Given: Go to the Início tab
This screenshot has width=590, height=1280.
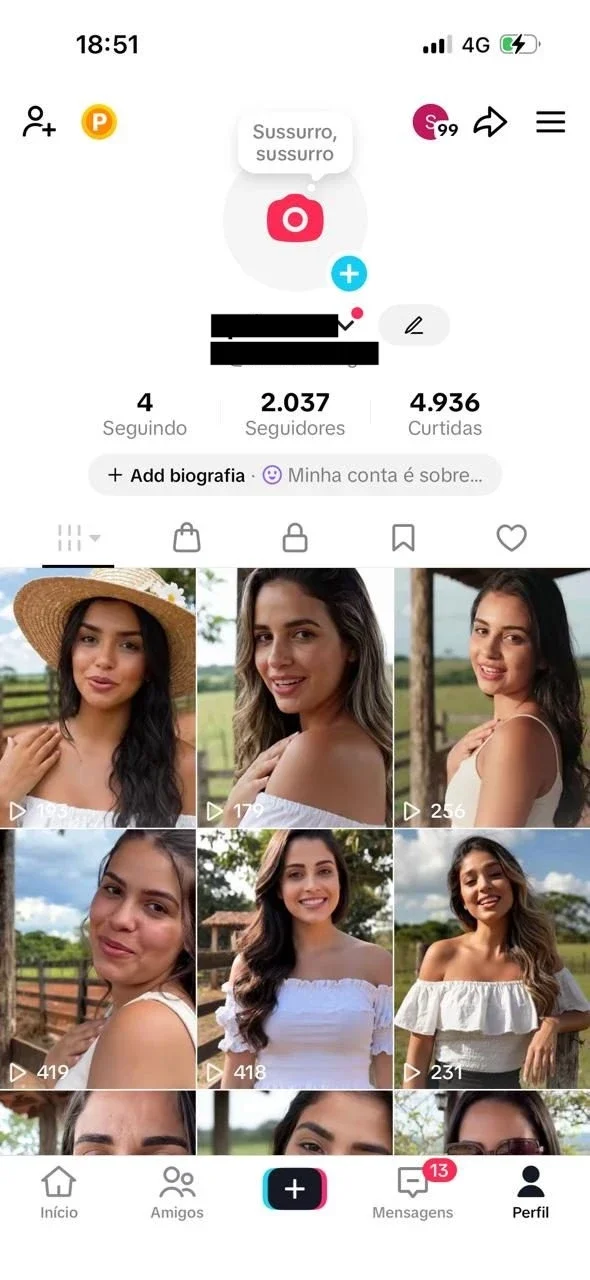Looking at the screenshot, I should pos(59,1193).
